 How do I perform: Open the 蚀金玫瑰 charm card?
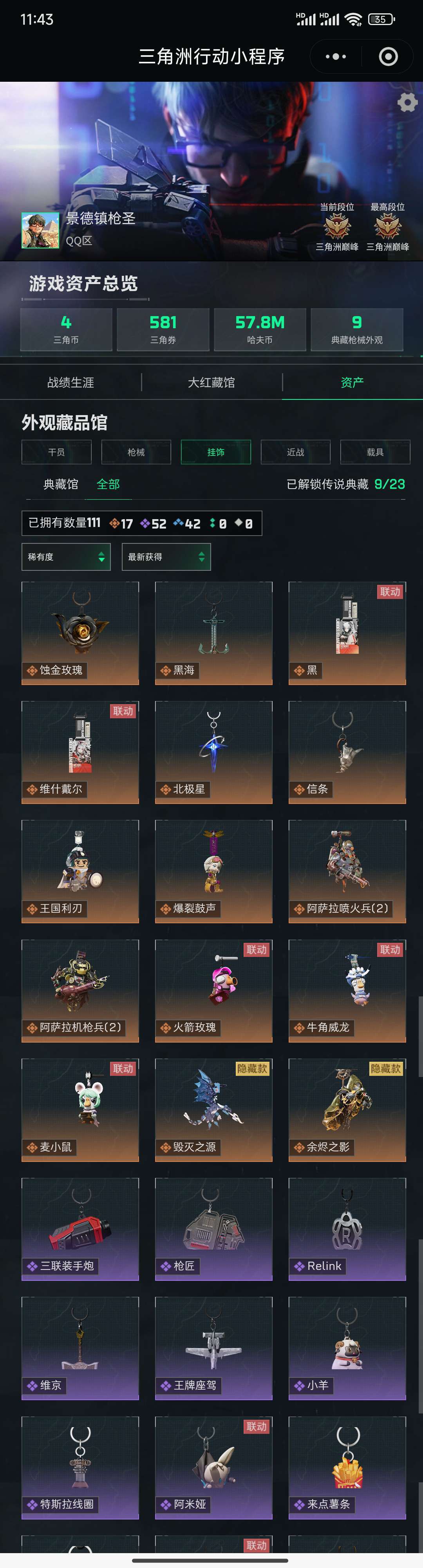(x=80, y=633)
